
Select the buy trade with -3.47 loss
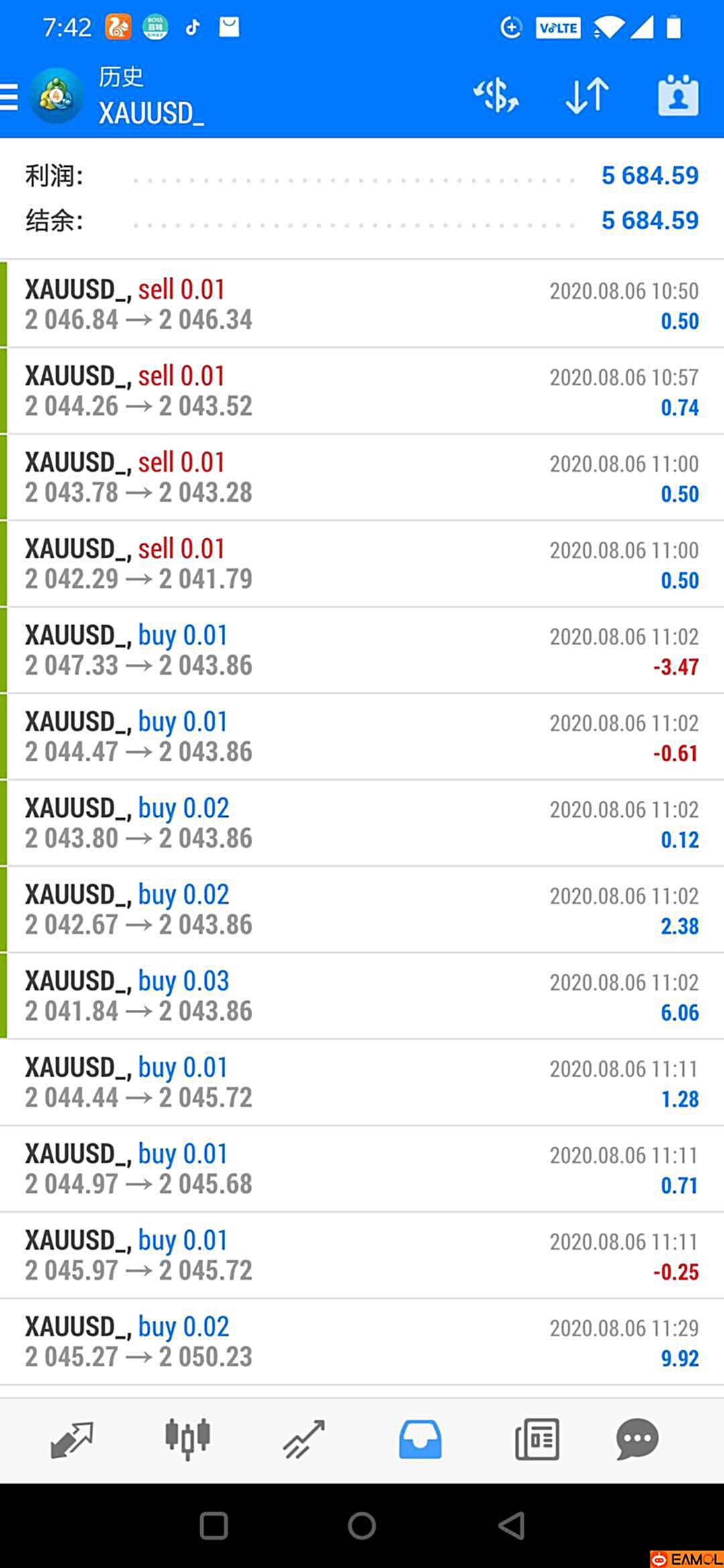point(362,650)
